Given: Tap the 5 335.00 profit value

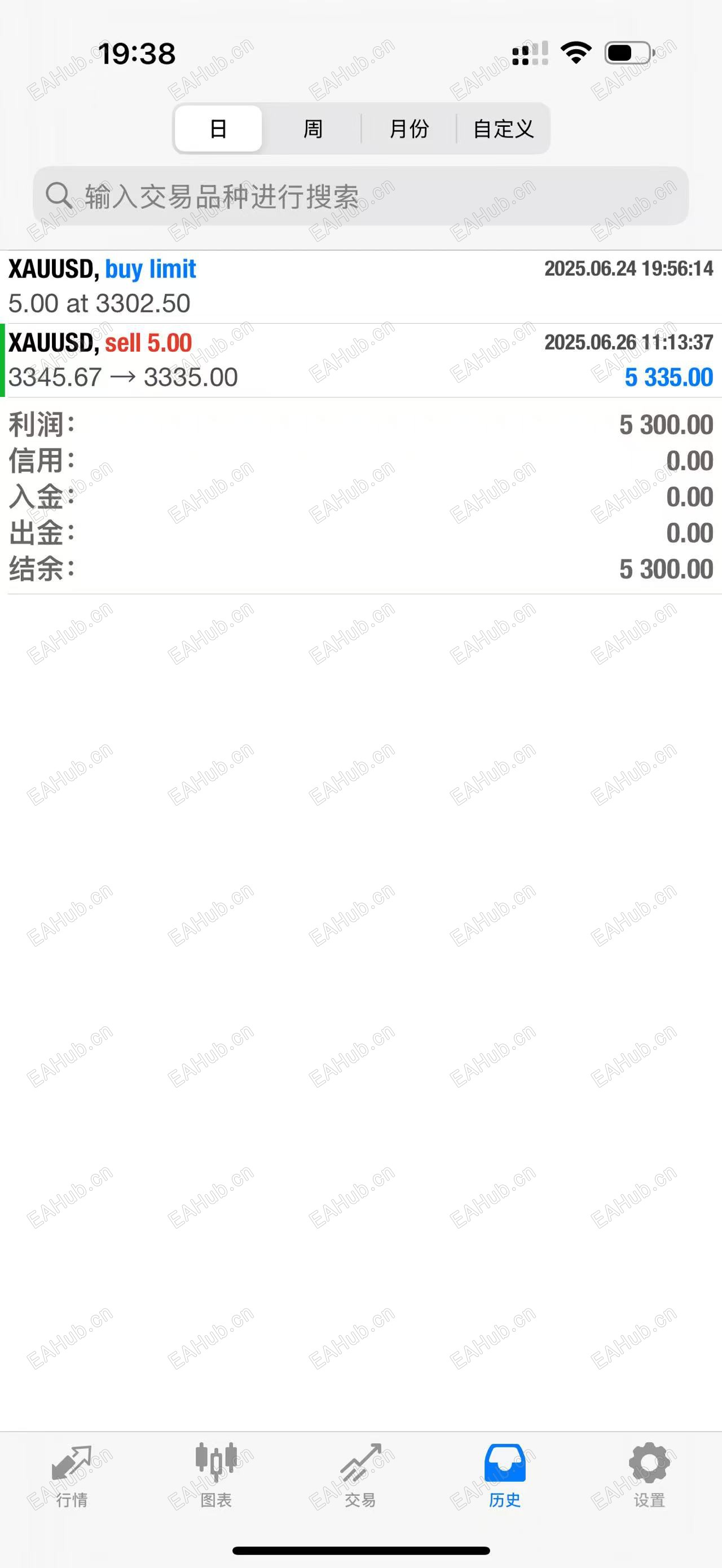Looking at the screenshot, I should point(668,376).
